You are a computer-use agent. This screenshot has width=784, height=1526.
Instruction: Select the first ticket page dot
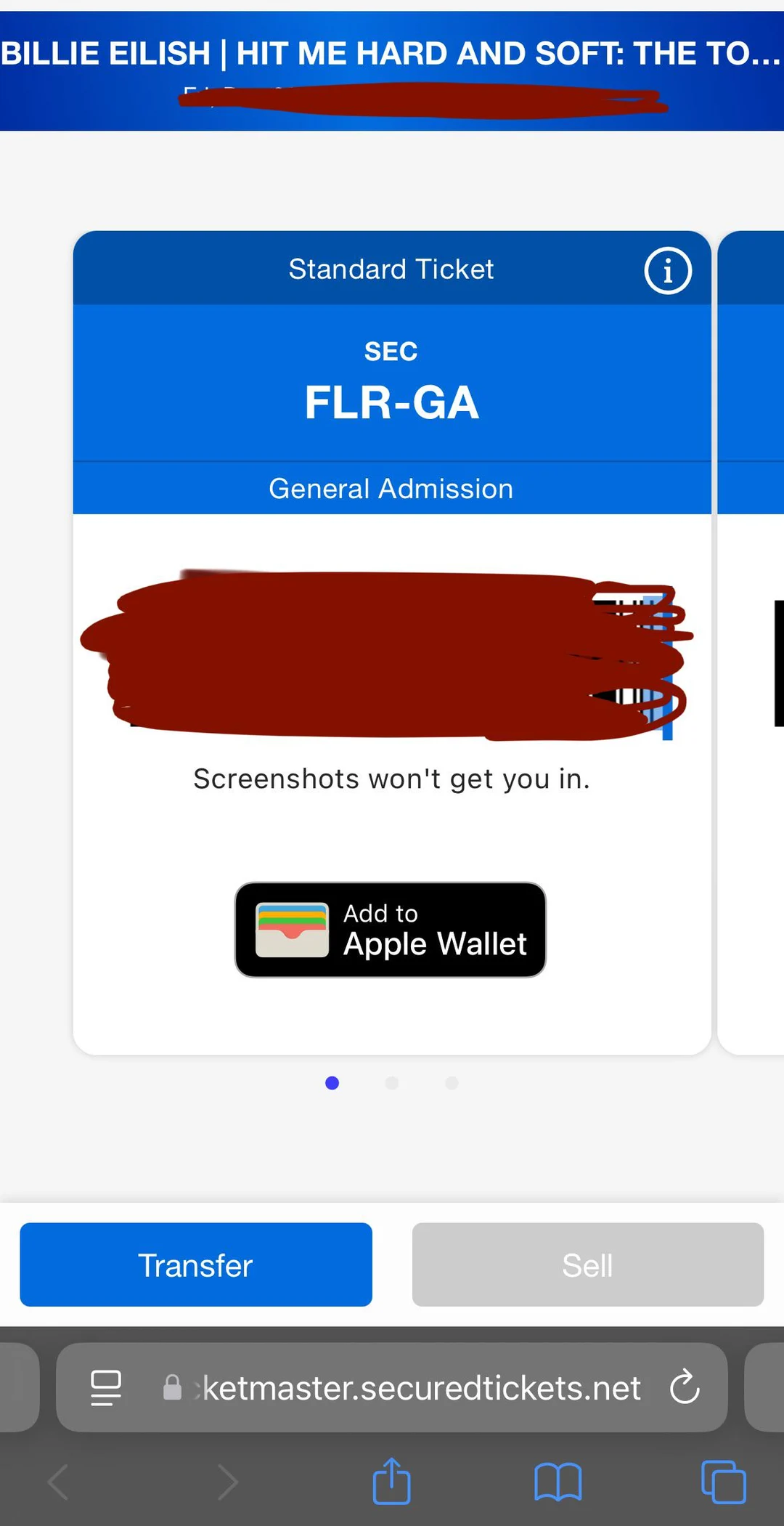pyautogui.click(x=331, y=1082)
